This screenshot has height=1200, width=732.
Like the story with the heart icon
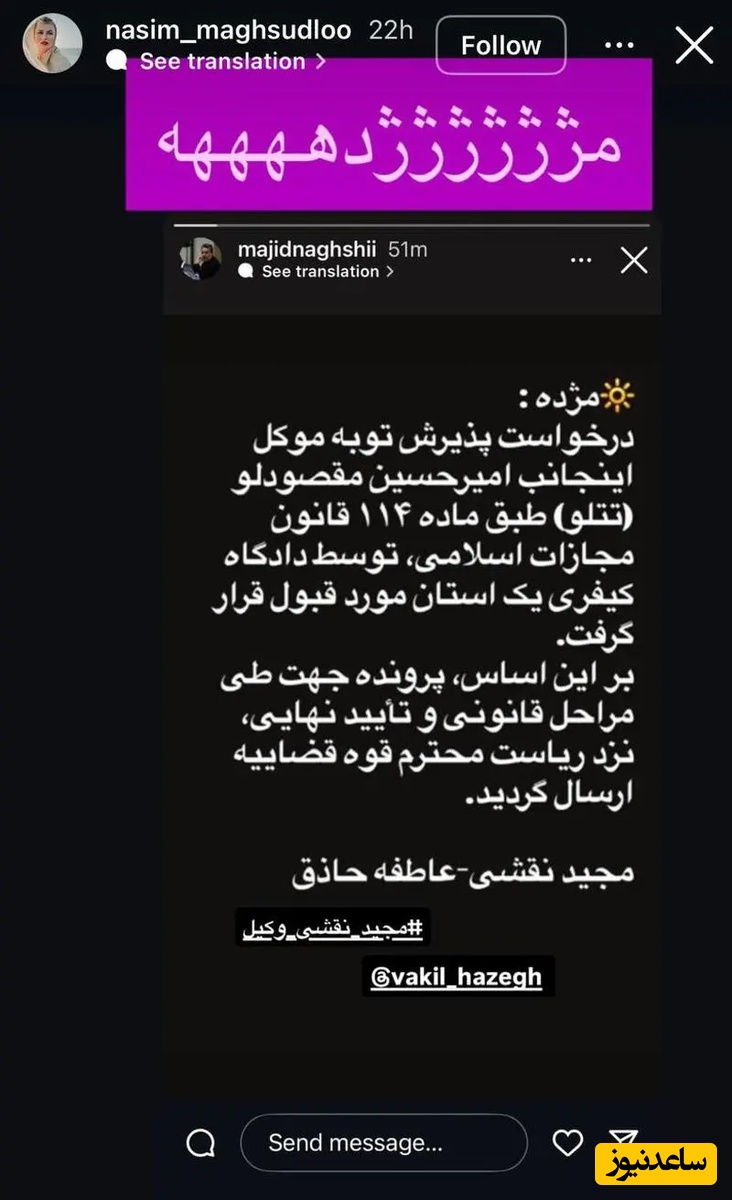pos(567,1142)
